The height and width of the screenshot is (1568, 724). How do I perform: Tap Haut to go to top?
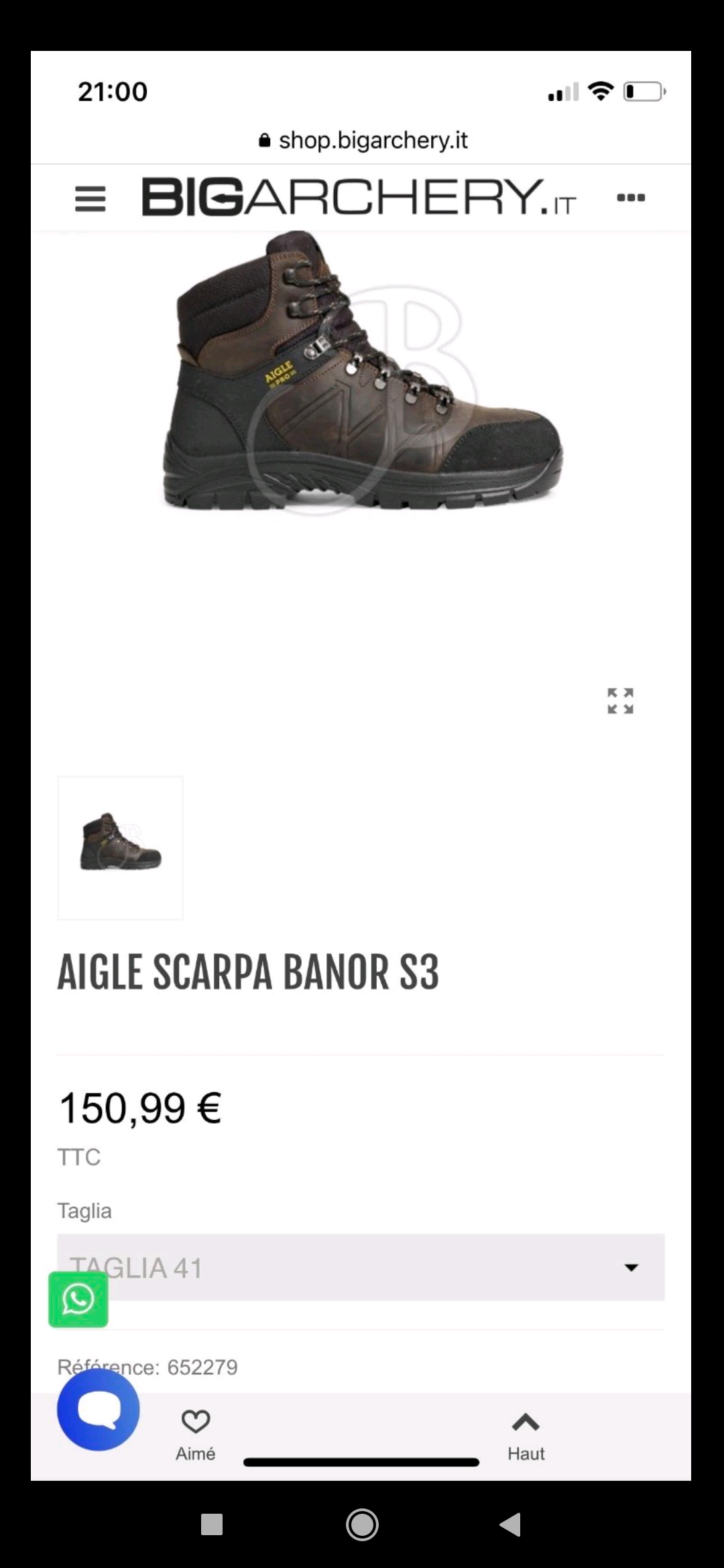point(526,1435)
